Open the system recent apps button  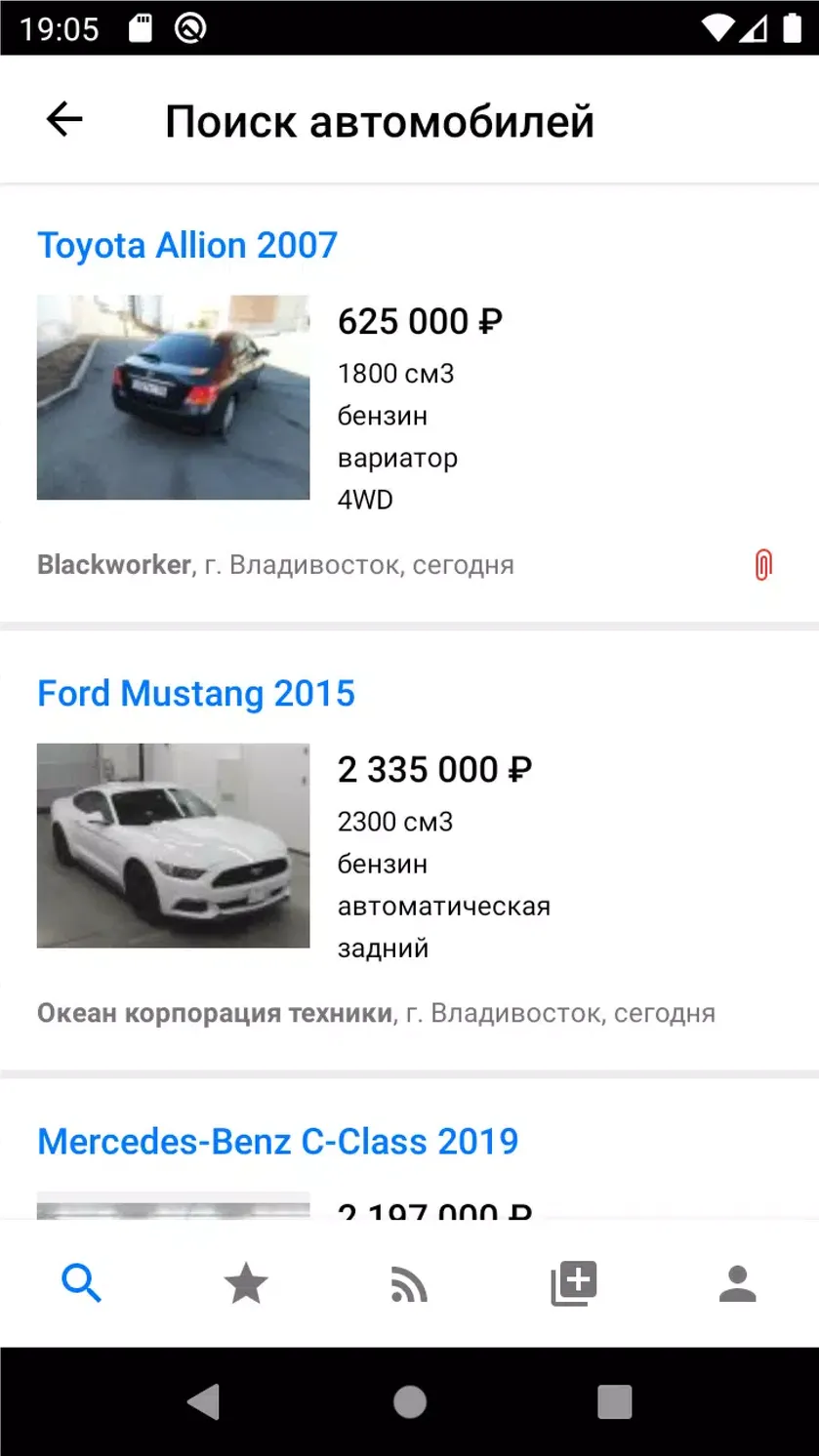[x=615, y=1402]
